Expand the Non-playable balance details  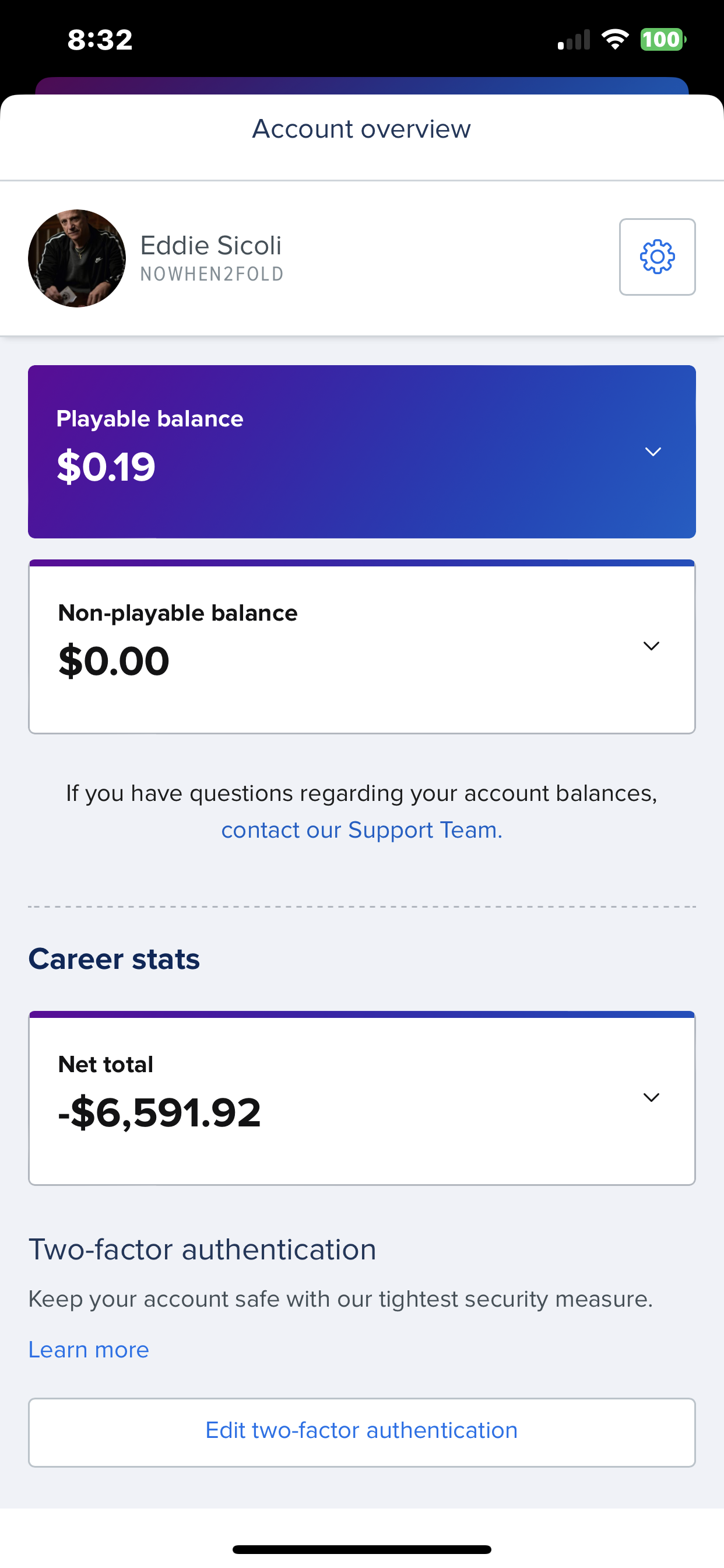click(x=362, y=646)
